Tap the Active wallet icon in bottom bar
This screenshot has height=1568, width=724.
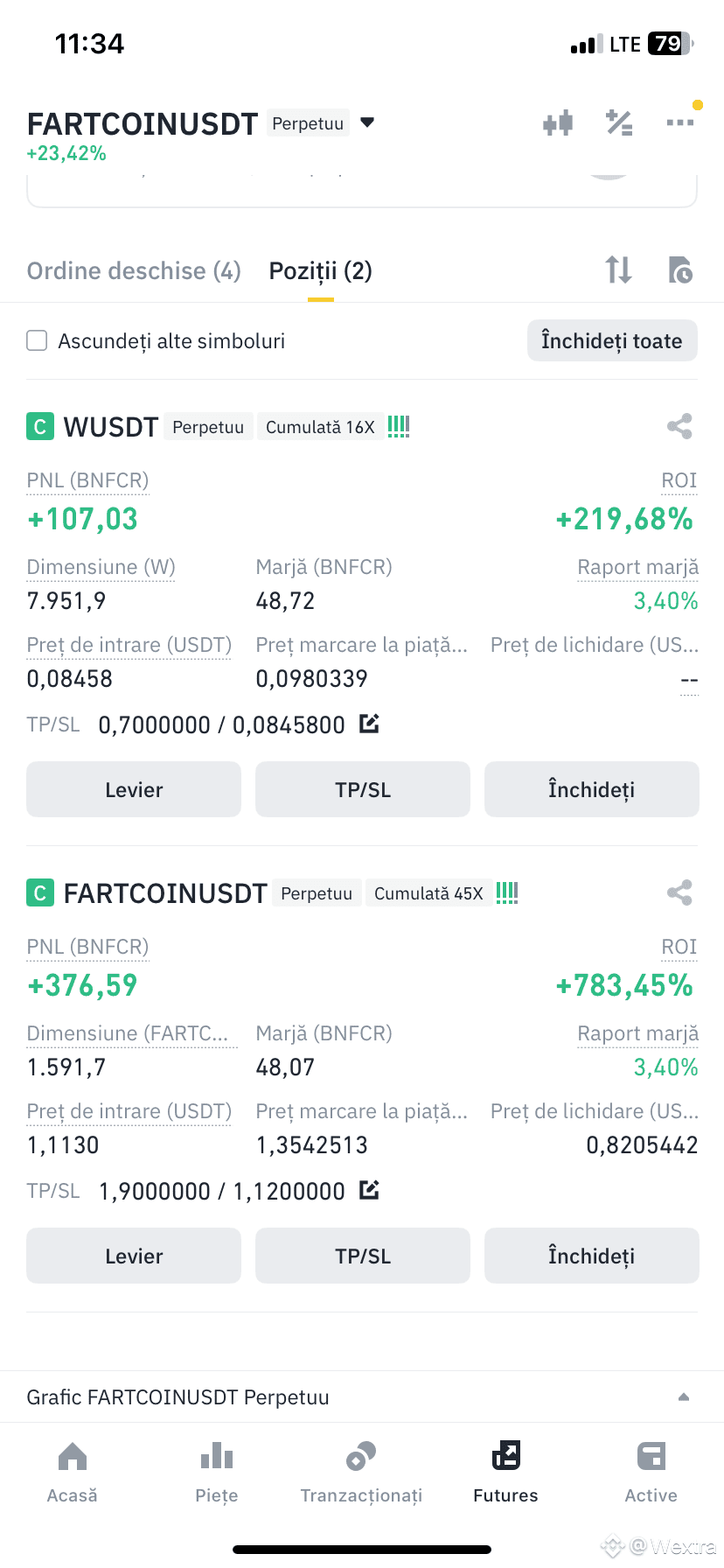pyautogui.click(x=651, y=1470)
